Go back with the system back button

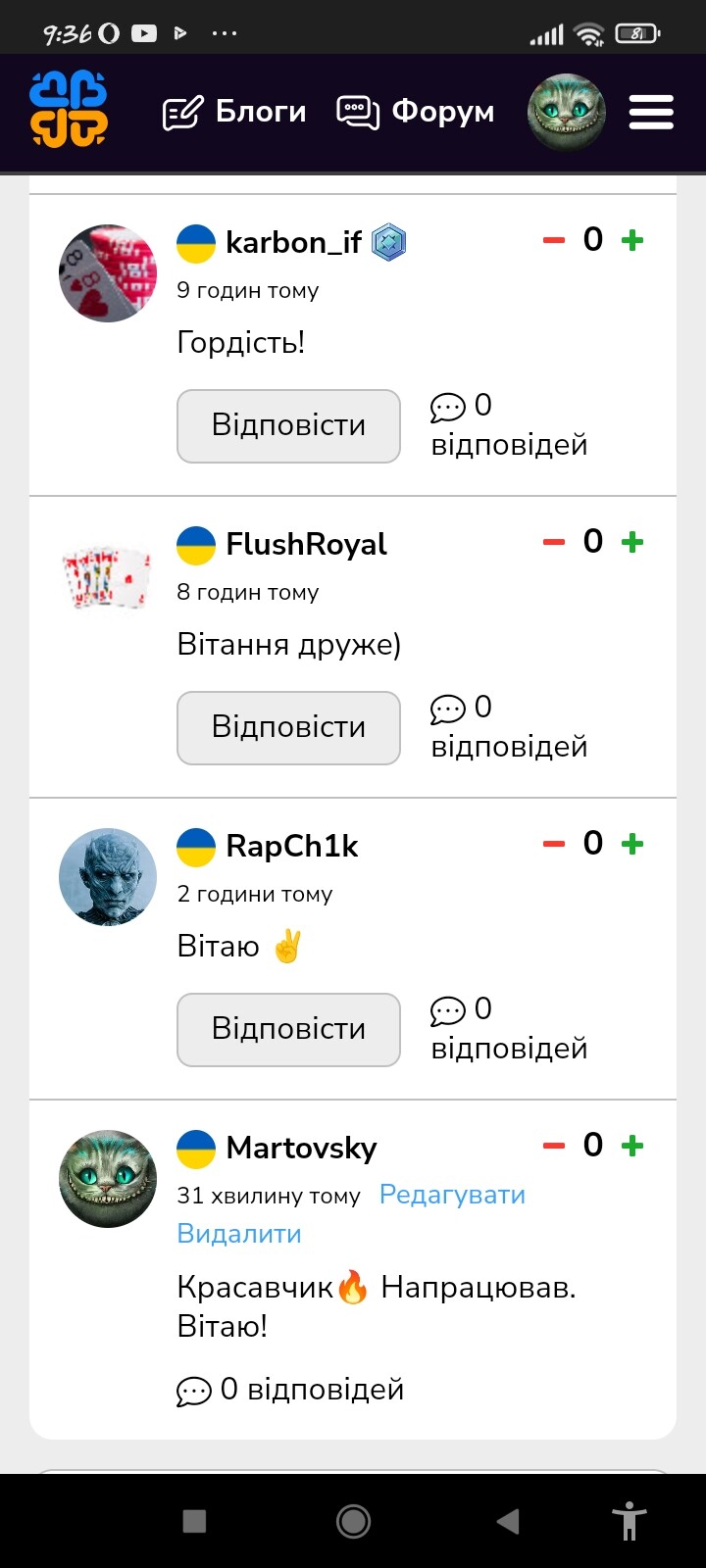click(x=508, y=1521)
